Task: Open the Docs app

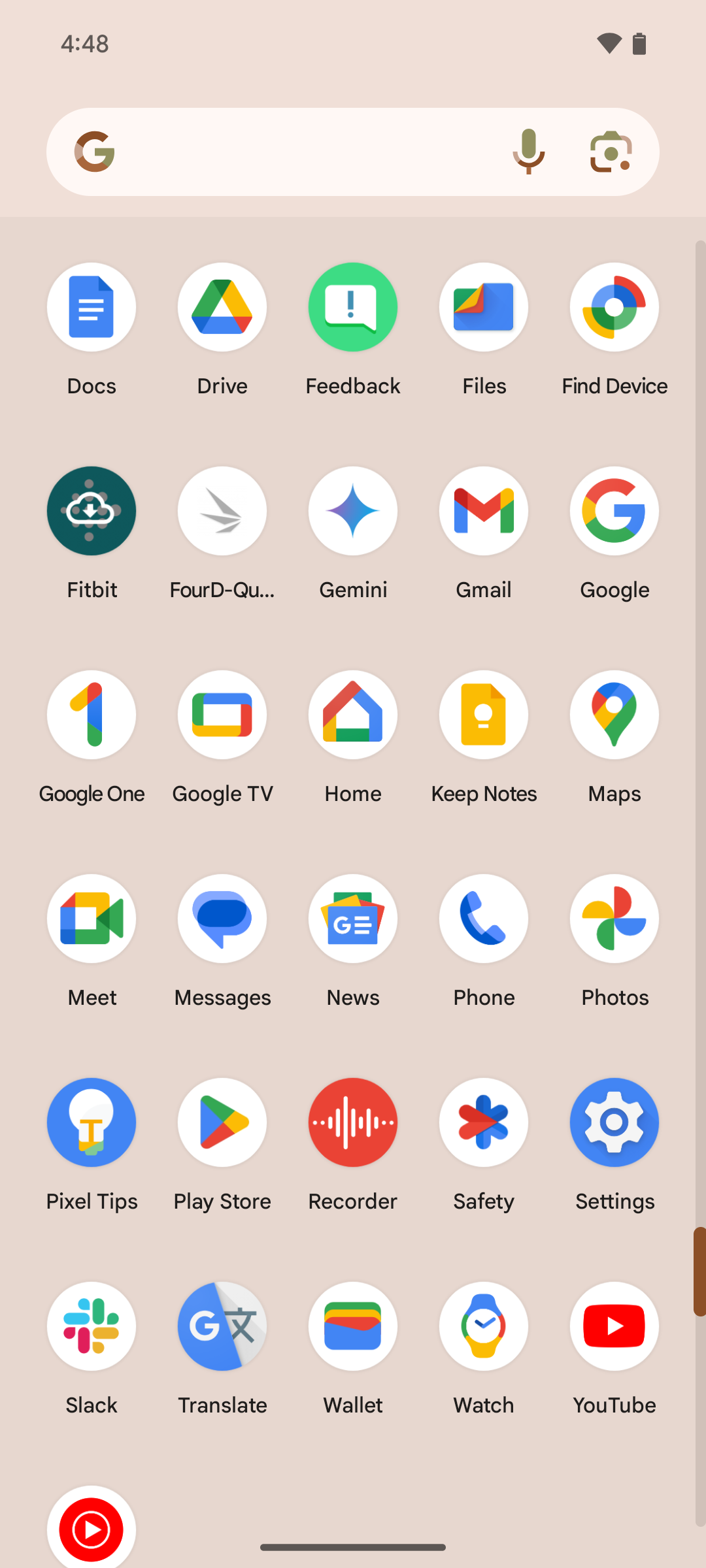Action: [x=92, y=308]
